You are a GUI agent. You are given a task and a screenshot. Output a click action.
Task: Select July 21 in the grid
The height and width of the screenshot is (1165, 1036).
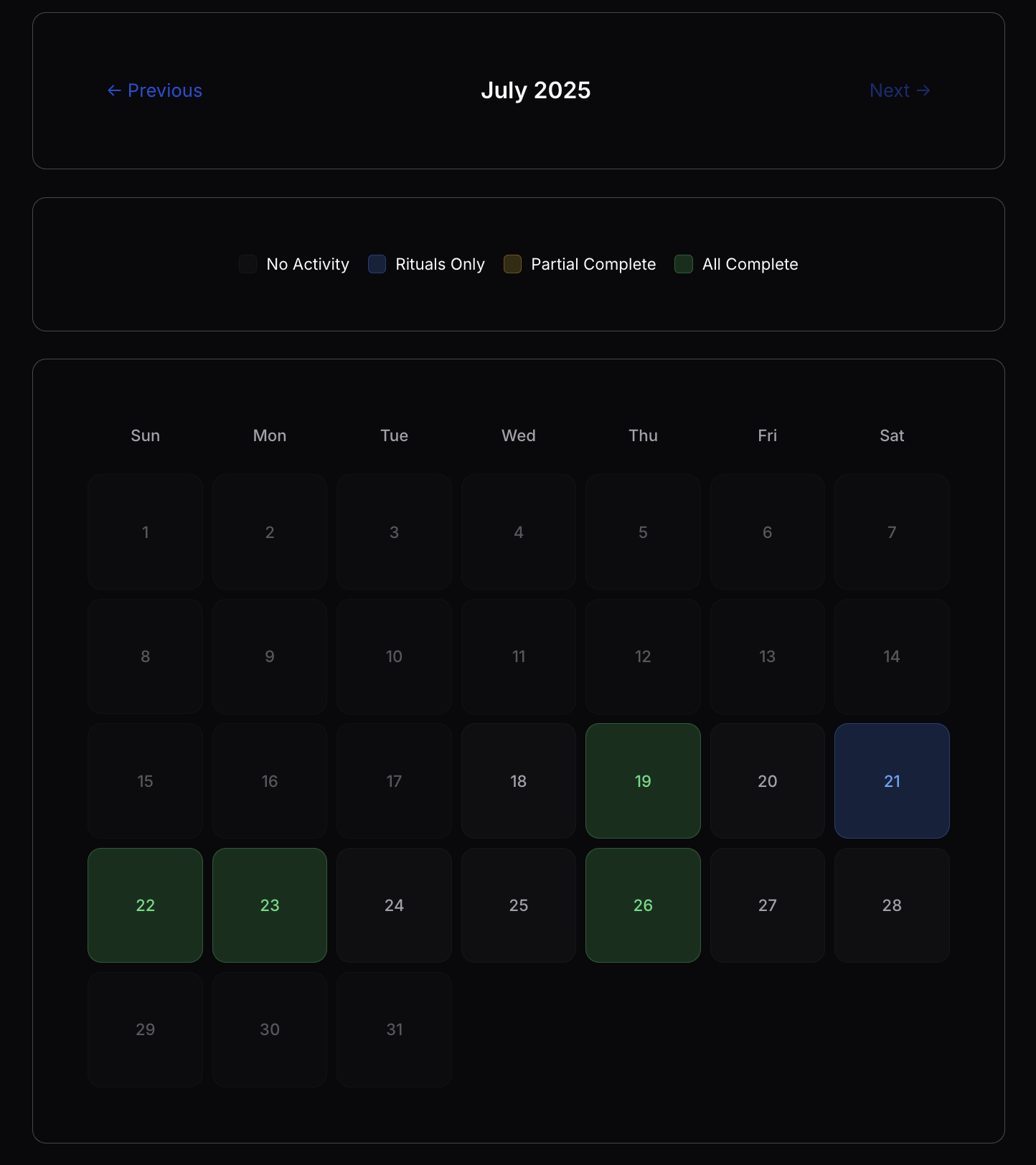coord(892,780)
